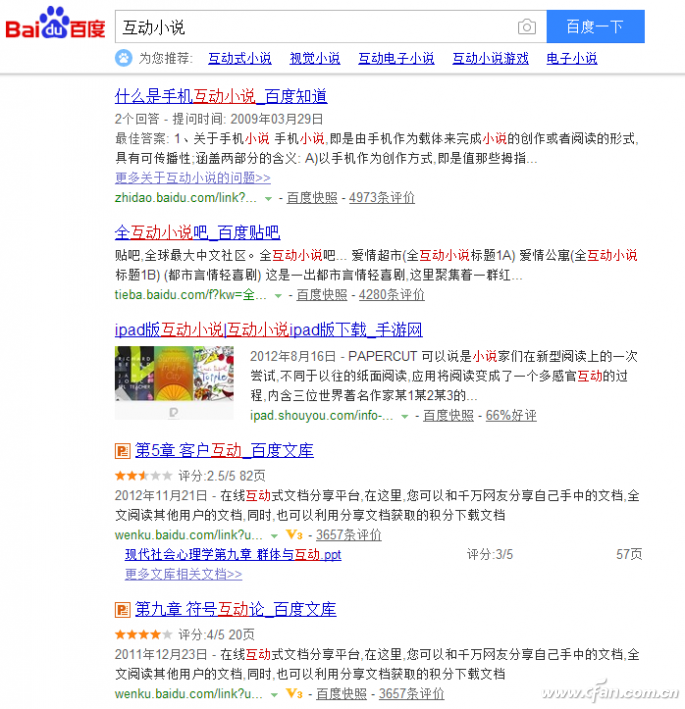Open 更多文库相关文档 link
Viewport: 685px width, 709px height.
coord(183,574)
